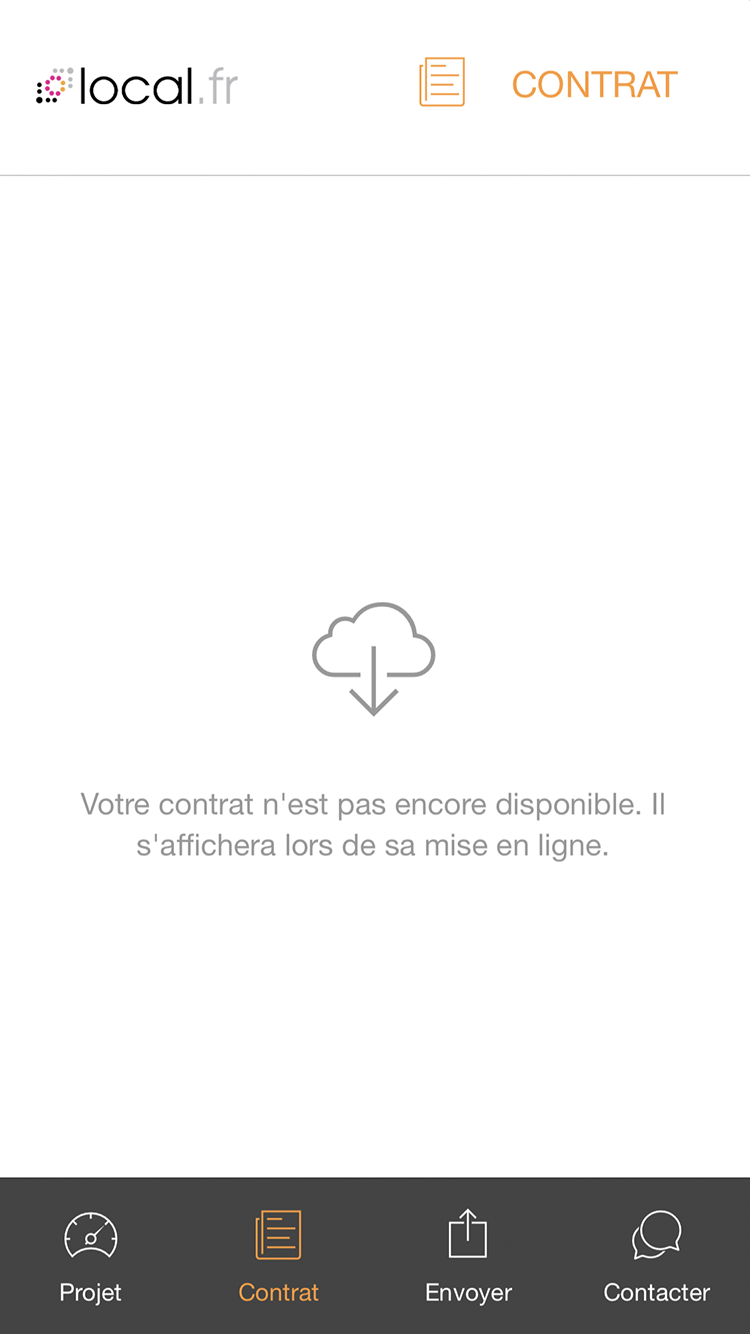Select the Contrat tab
This screenshot has width=750, height=1334.
pos(279,1256)
